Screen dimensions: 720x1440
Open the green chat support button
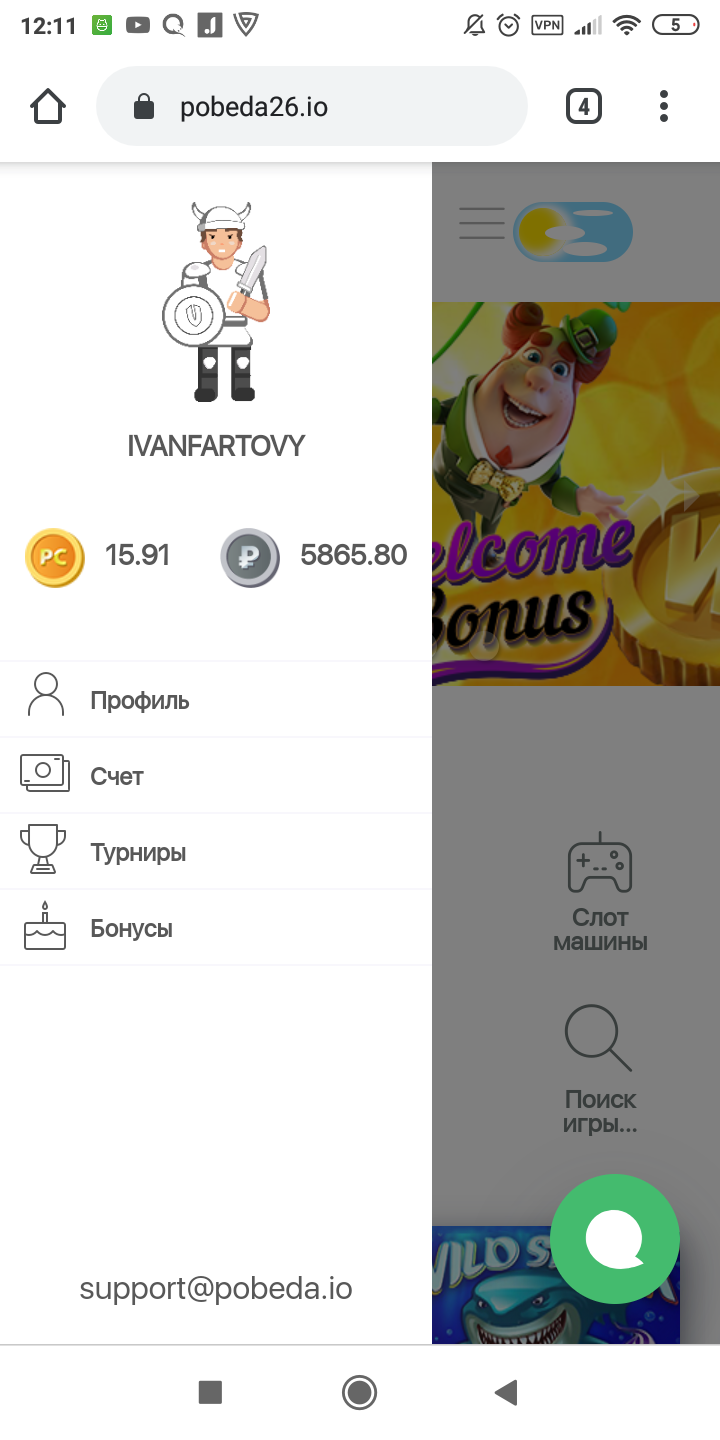point(615,1238)
